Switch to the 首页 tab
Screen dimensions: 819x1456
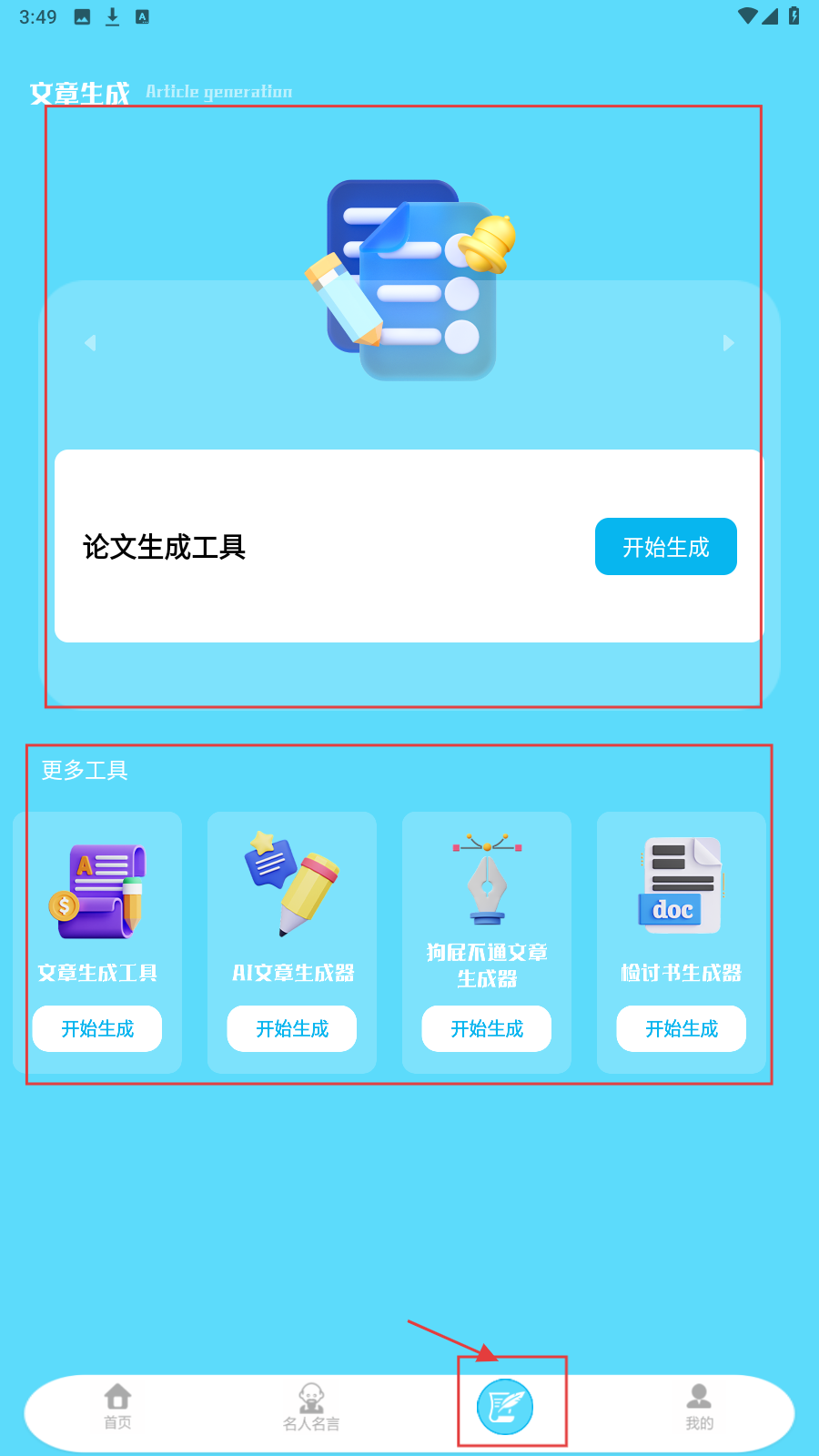[117, 1407]
